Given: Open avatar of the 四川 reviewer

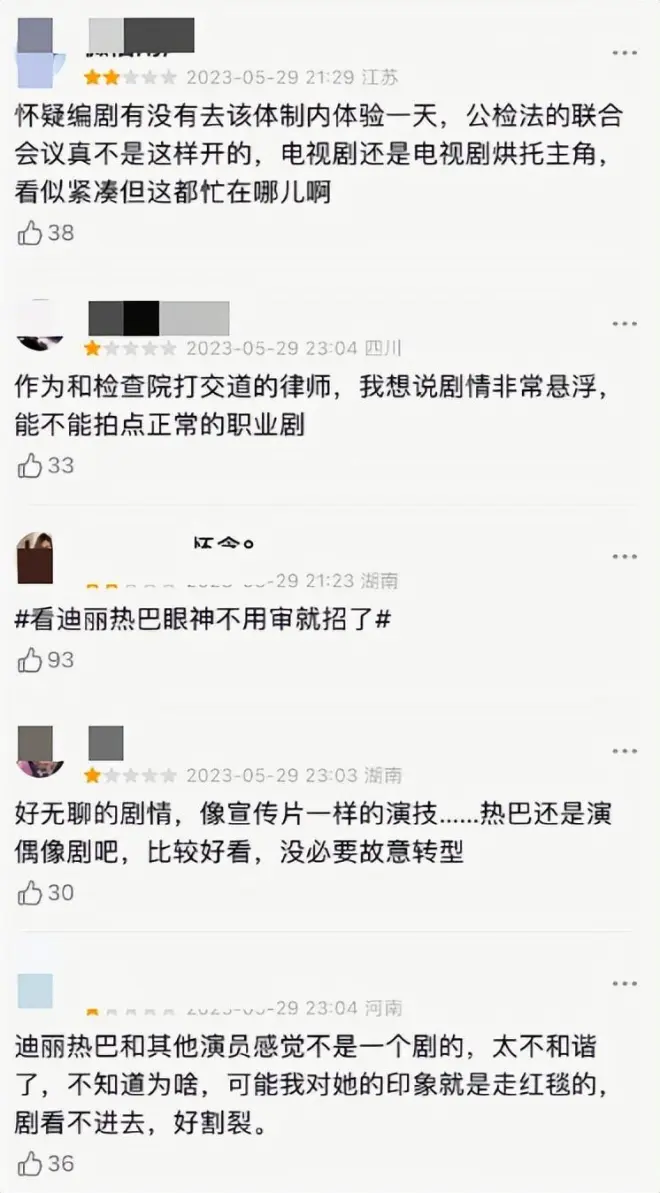Looking at the screenshot, I should coord(40,325).
